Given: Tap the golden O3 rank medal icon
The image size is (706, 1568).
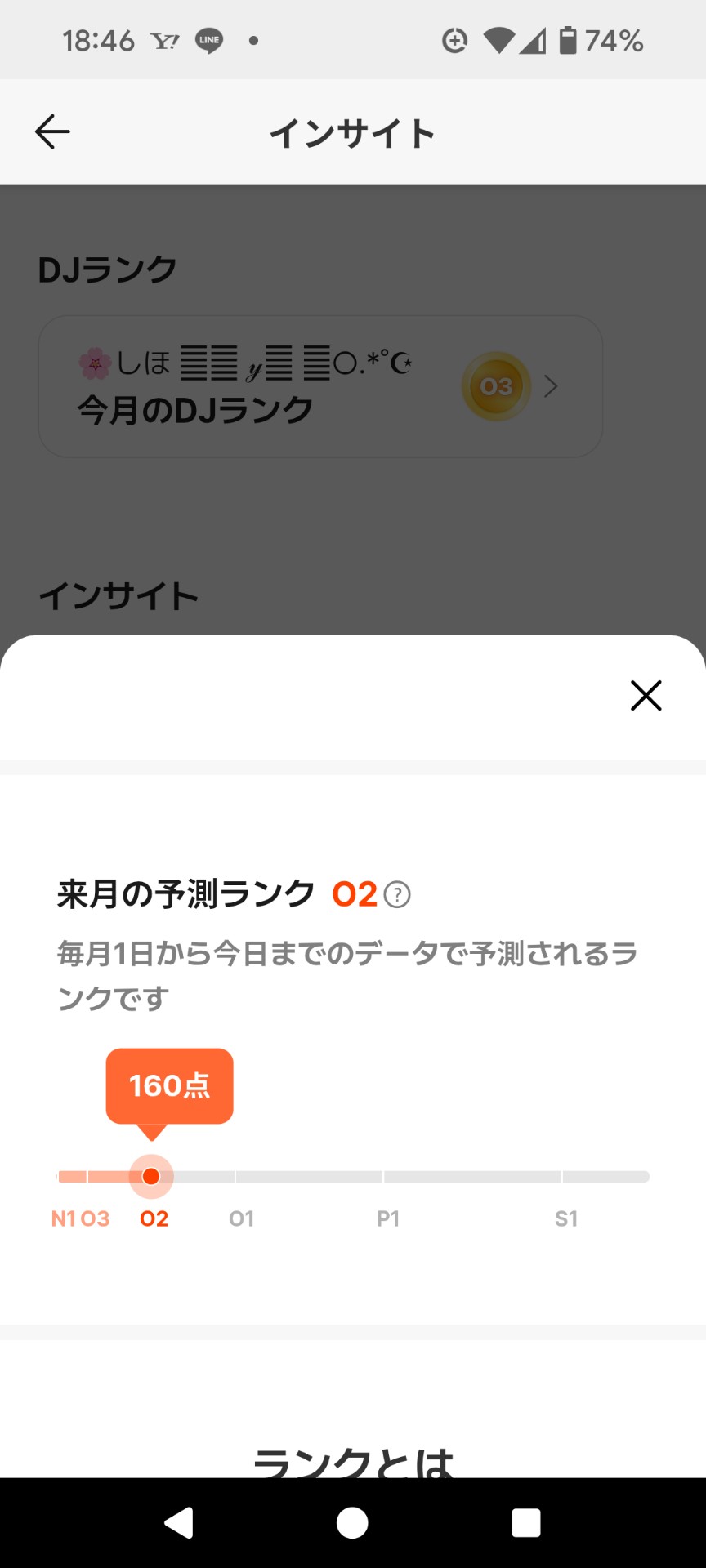Looking at the screenshot, I should [x=494, y=386].
